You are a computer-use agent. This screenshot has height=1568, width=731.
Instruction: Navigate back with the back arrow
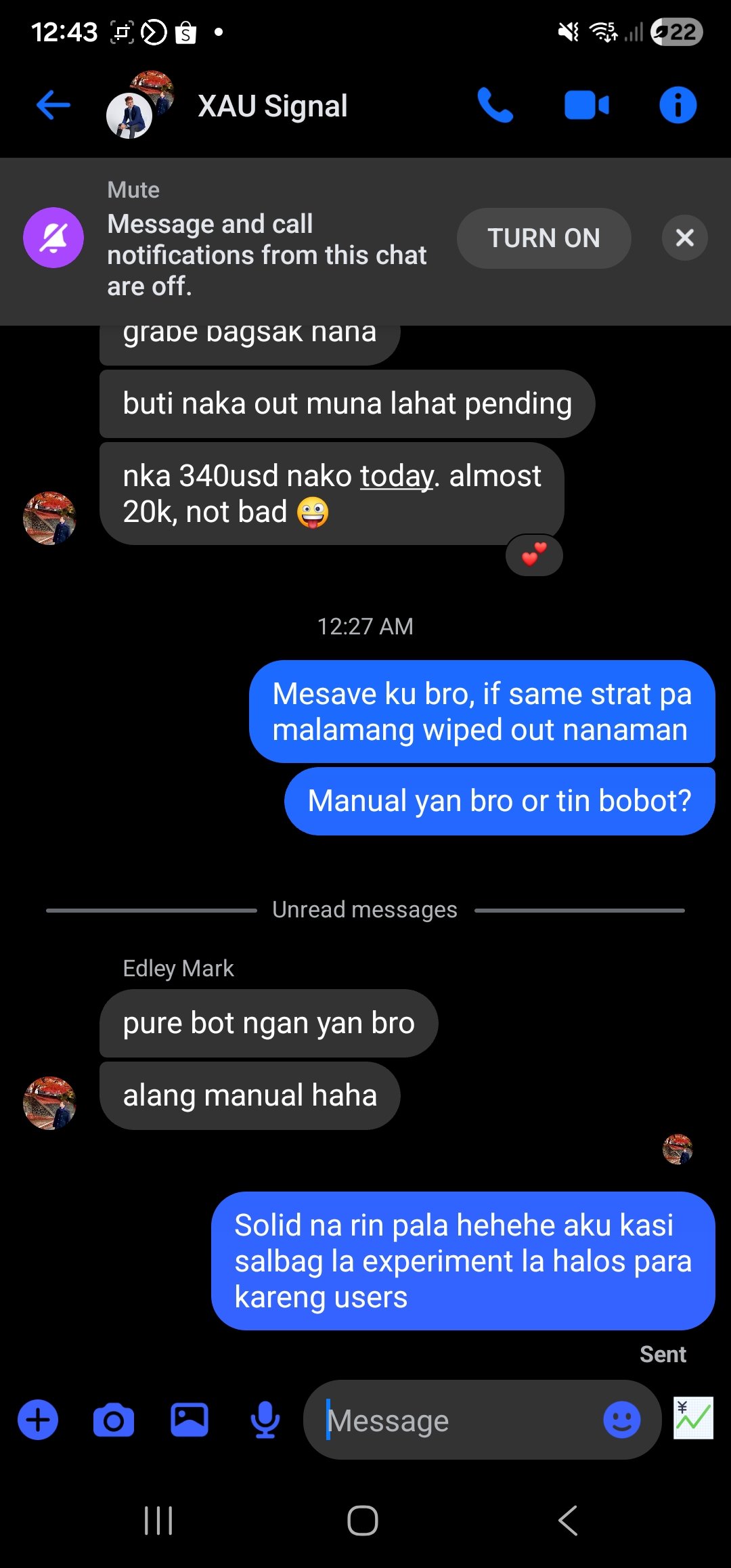[x=53, y=105]
